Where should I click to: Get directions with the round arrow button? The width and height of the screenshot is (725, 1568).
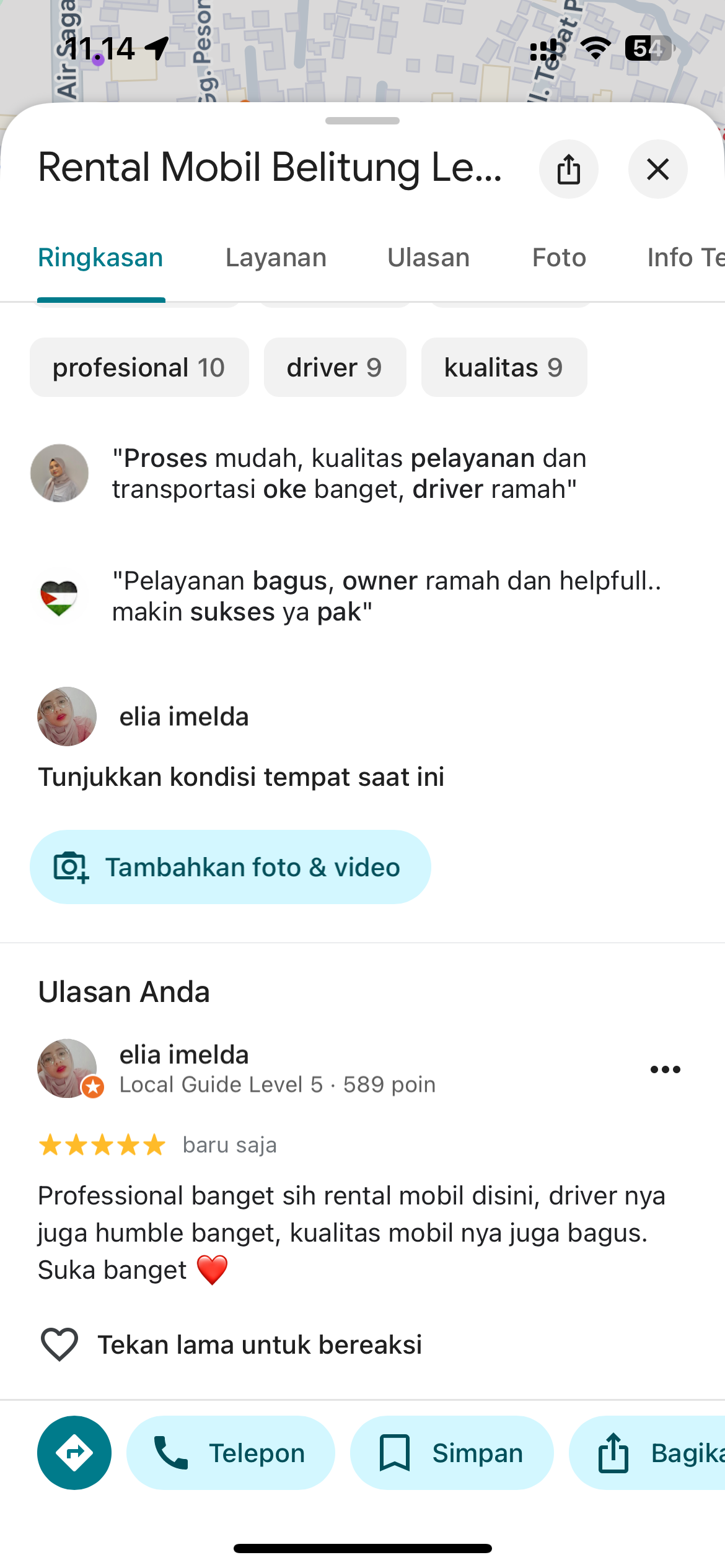(74, 1453)
